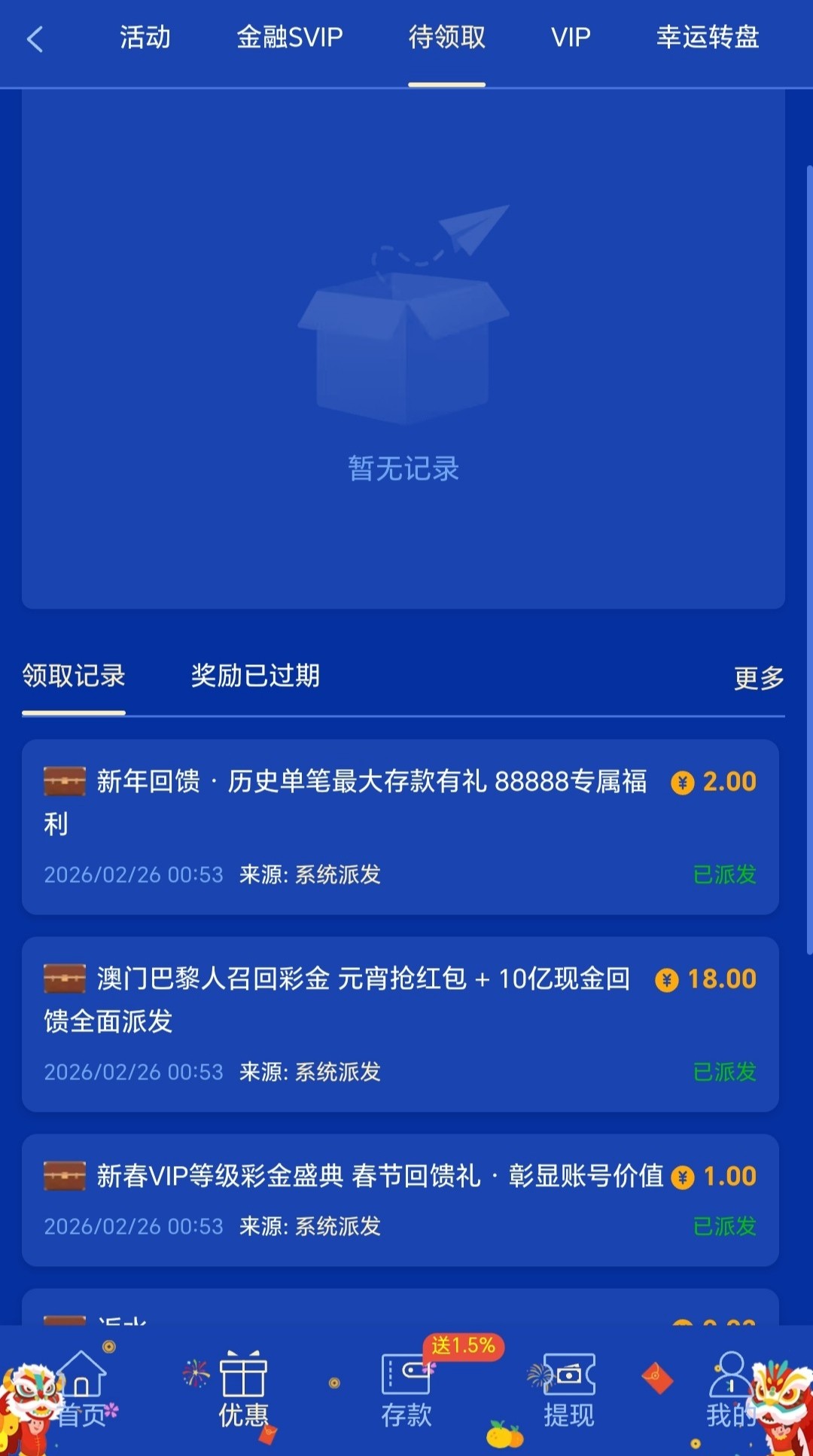The height and width of the screenshot is (1456, 813).
Task: Open 存款 in bottom navigation
Action: click(x=406, y=1391)
